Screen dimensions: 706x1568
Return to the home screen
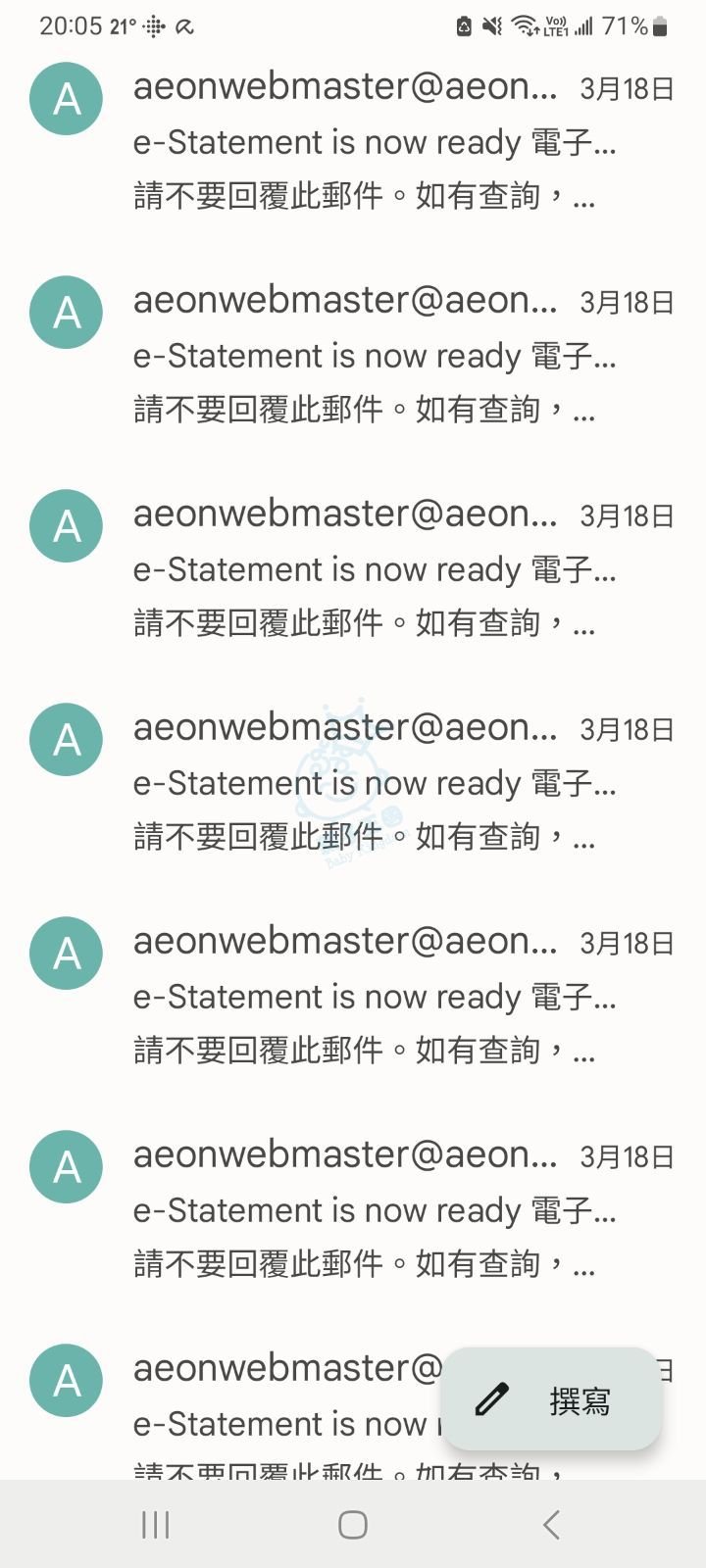tap(352, 1525)
